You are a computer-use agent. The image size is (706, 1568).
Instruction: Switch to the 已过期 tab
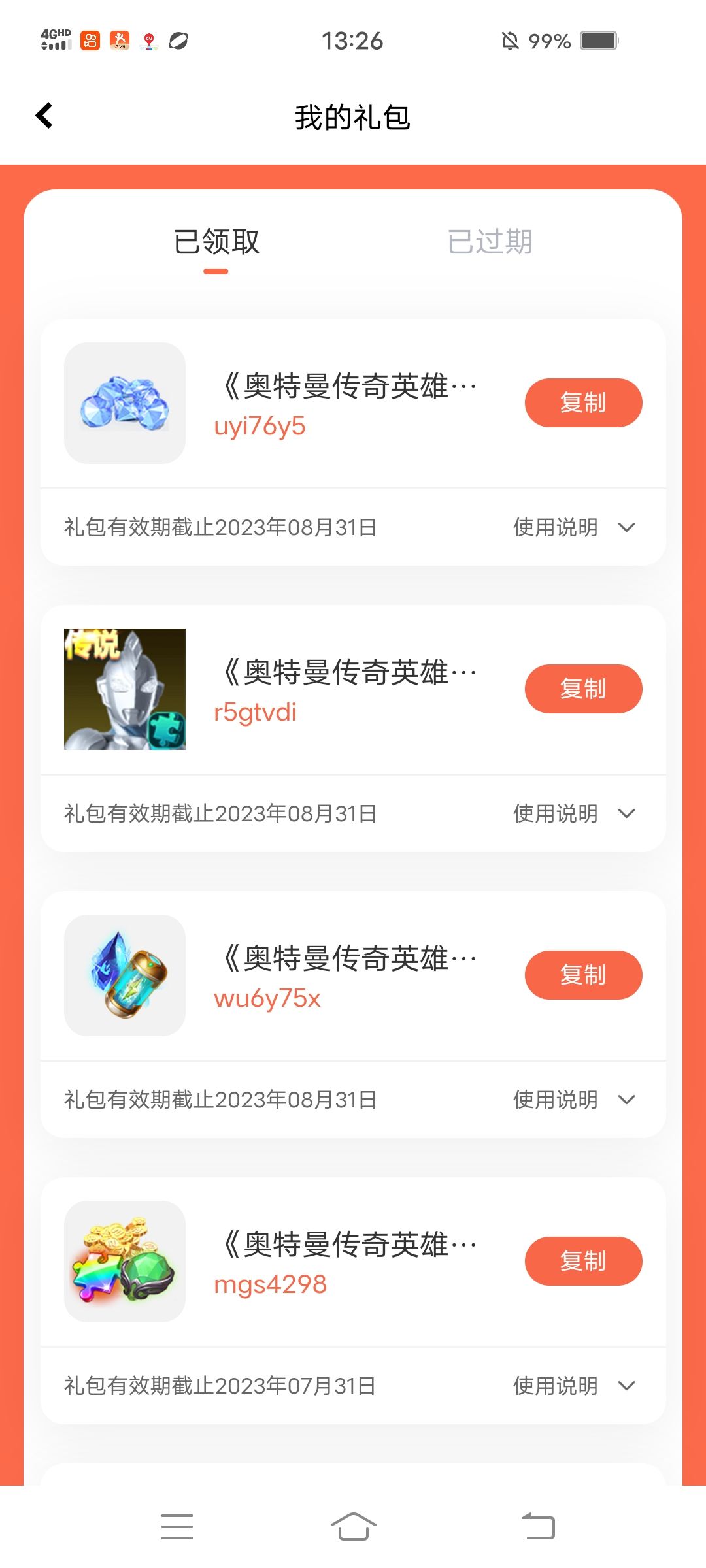(490, 242)
